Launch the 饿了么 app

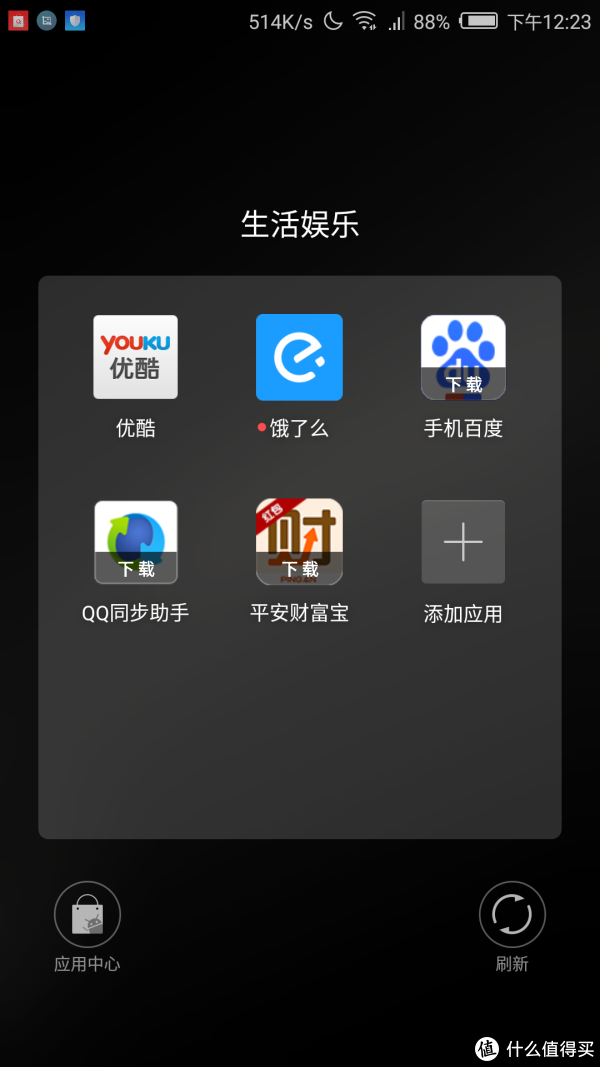pos(299,357)
